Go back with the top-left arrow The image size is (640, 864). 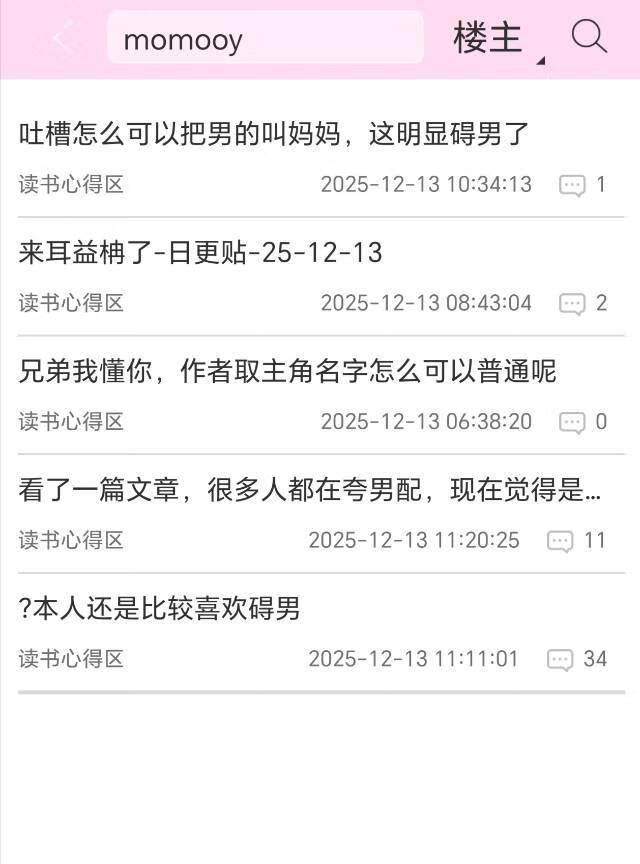64,38
